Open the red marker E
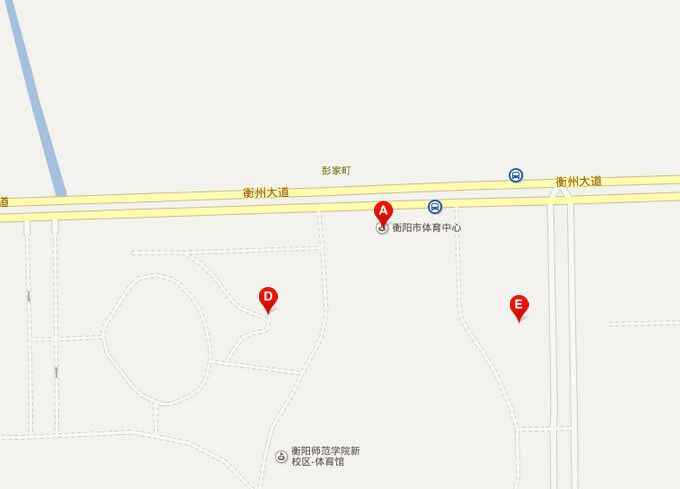This screenshot has height=489, width=680. coord(518,306)
